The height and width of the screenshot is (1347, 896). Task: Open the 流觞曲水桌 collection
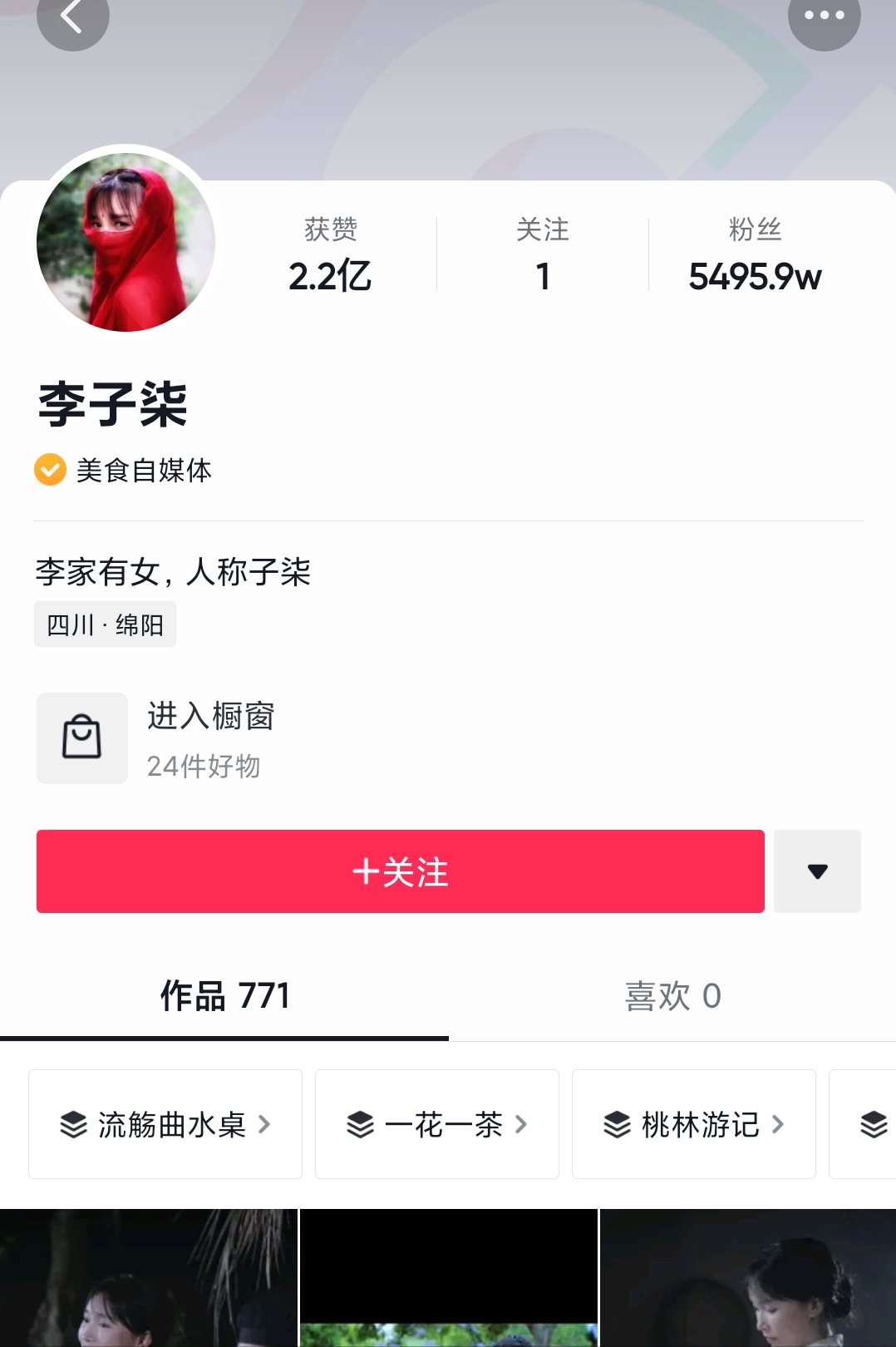tap(165, 1124)
